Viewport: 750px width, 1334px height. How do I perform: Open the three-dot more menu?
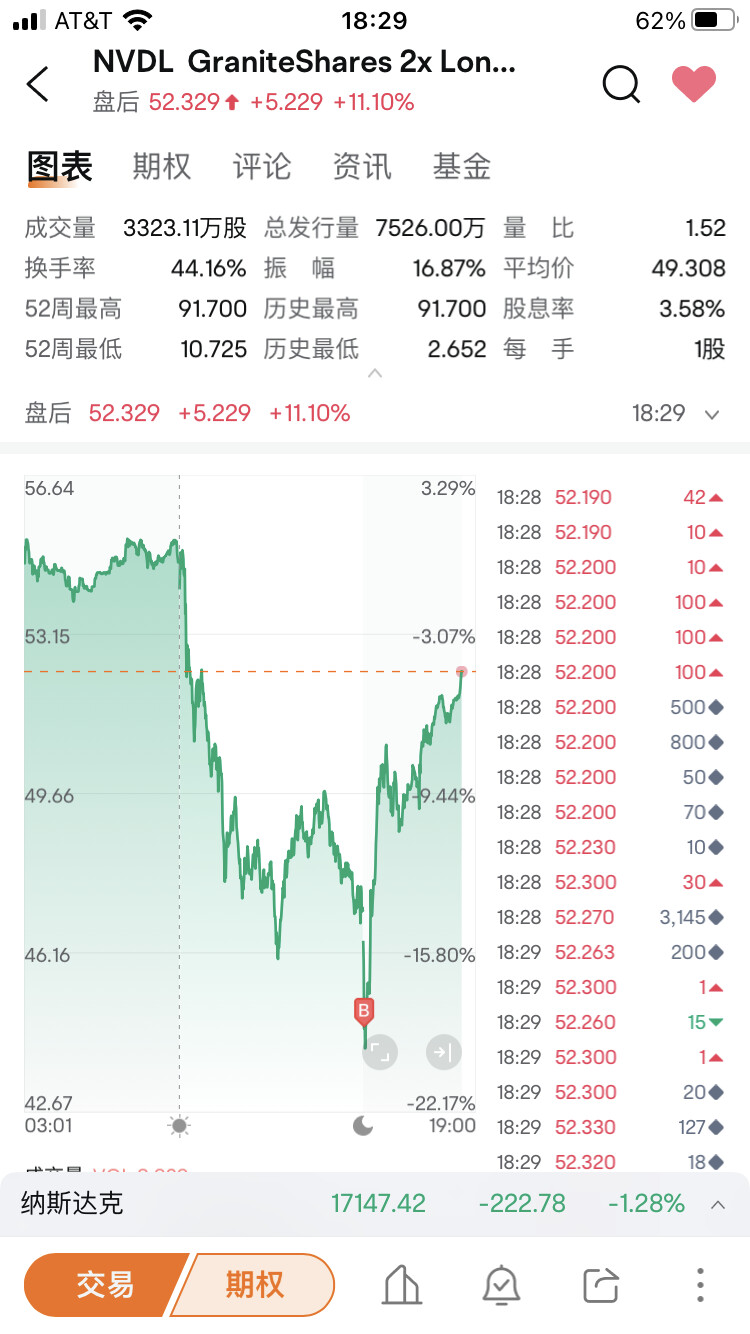pos(700,1285)
